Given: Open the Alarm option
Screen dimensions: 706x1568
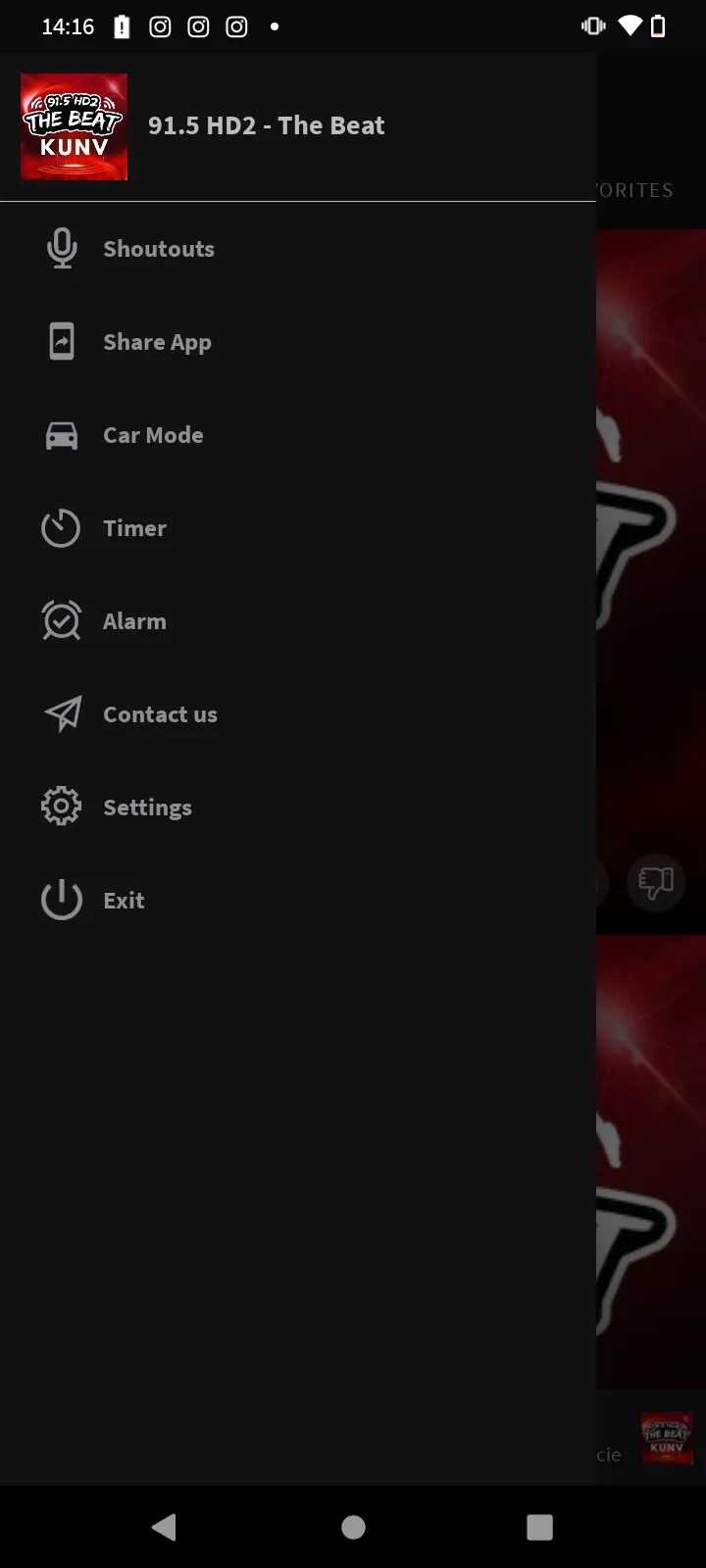Looking at the screenshot, I should click(x=134, y=621).
